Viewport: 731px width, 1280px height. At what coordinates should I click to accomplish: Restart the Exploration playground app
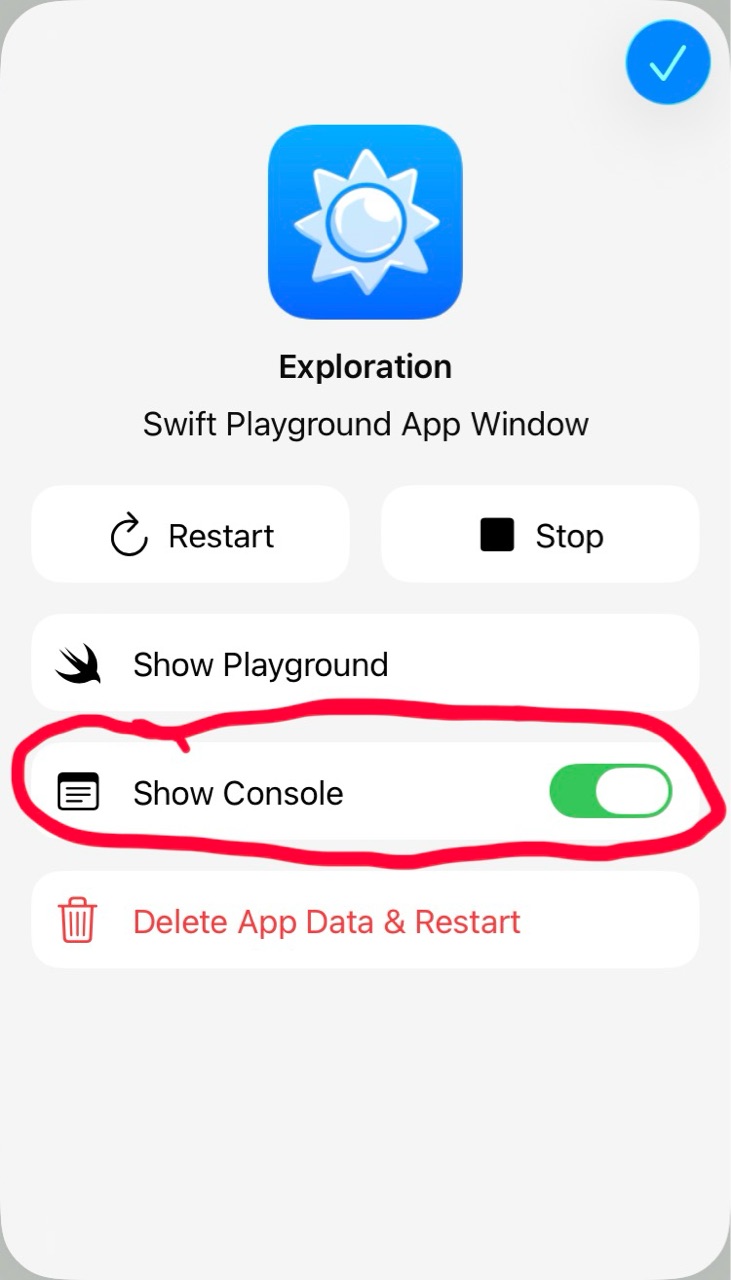(190, 535)
